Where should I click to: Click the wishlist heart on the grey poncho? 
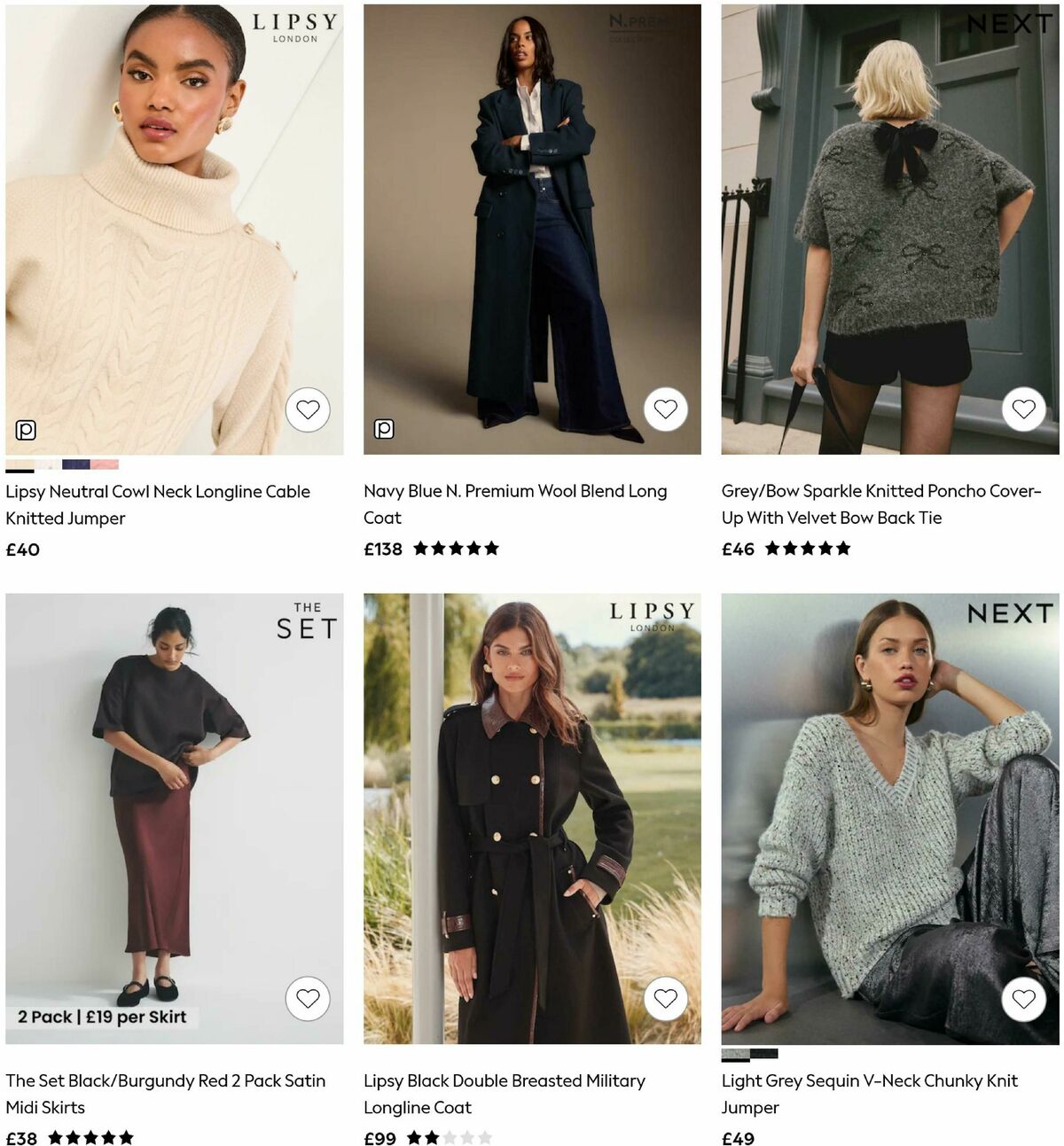pos(1023,409)
